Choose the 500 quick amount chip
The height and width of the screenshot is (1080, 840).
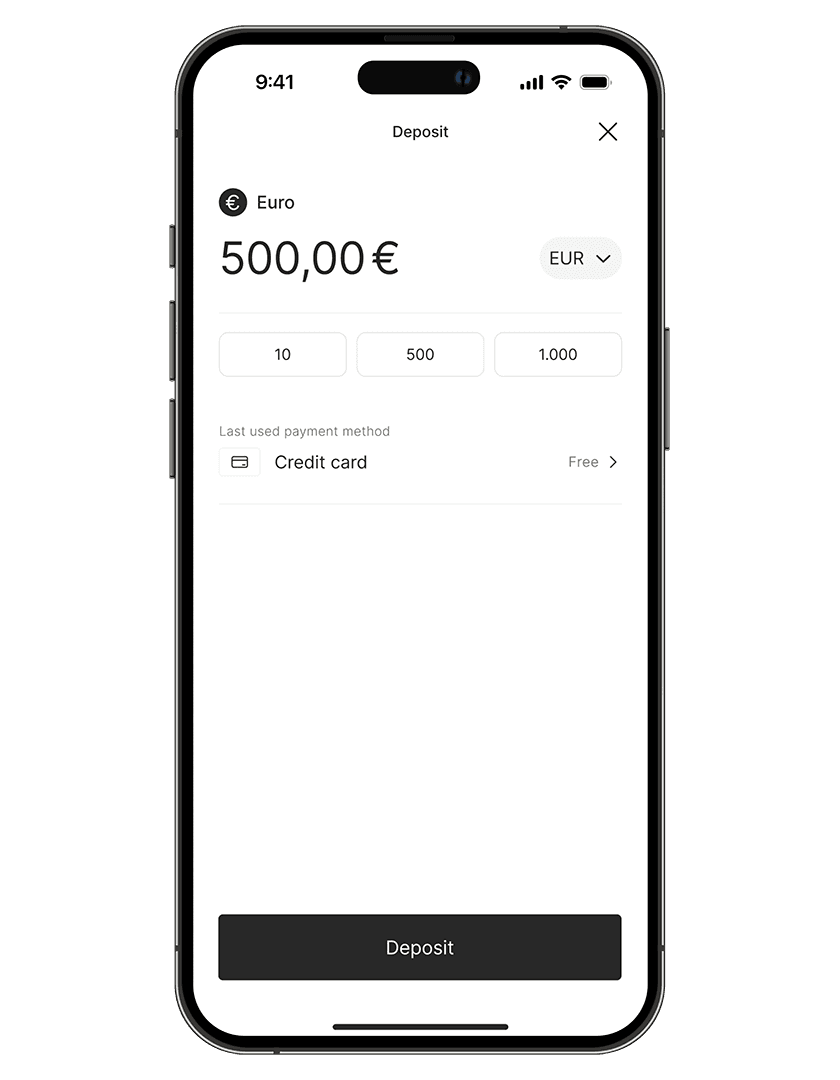click(x=420, y=355)
